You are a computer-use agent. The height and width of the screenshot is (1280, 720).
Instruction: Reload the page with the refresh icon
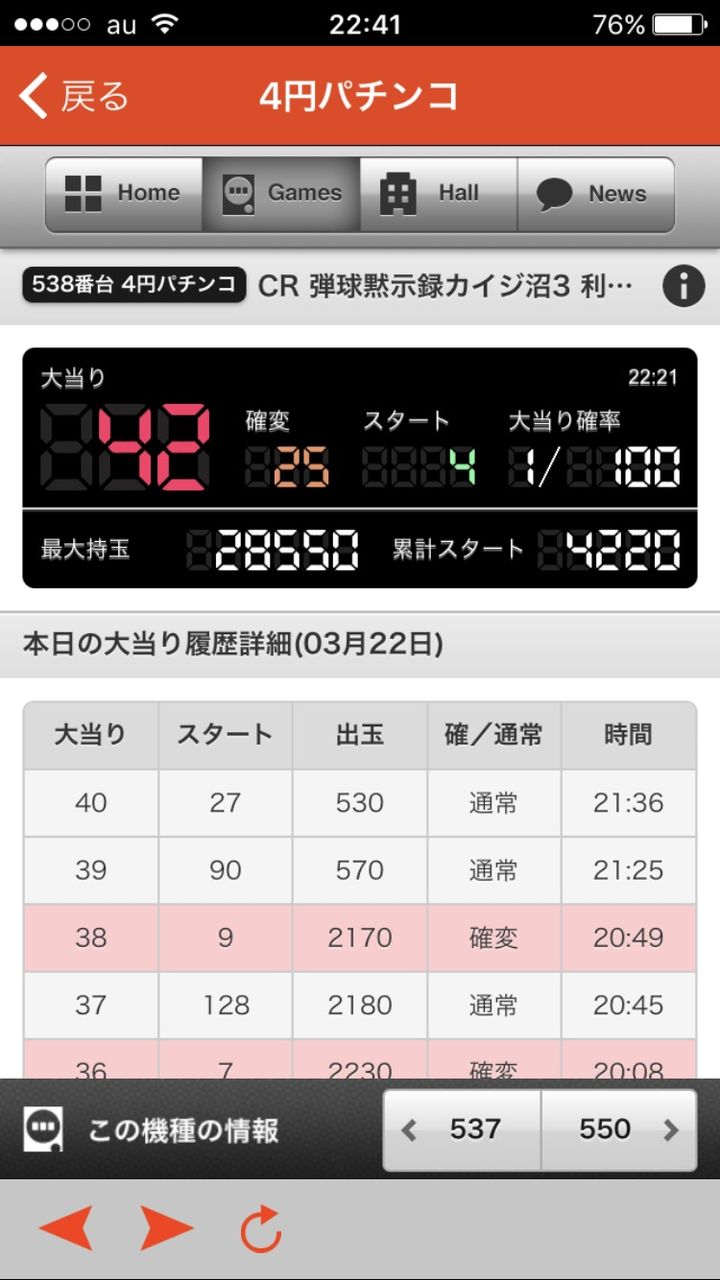point(261,1228)
